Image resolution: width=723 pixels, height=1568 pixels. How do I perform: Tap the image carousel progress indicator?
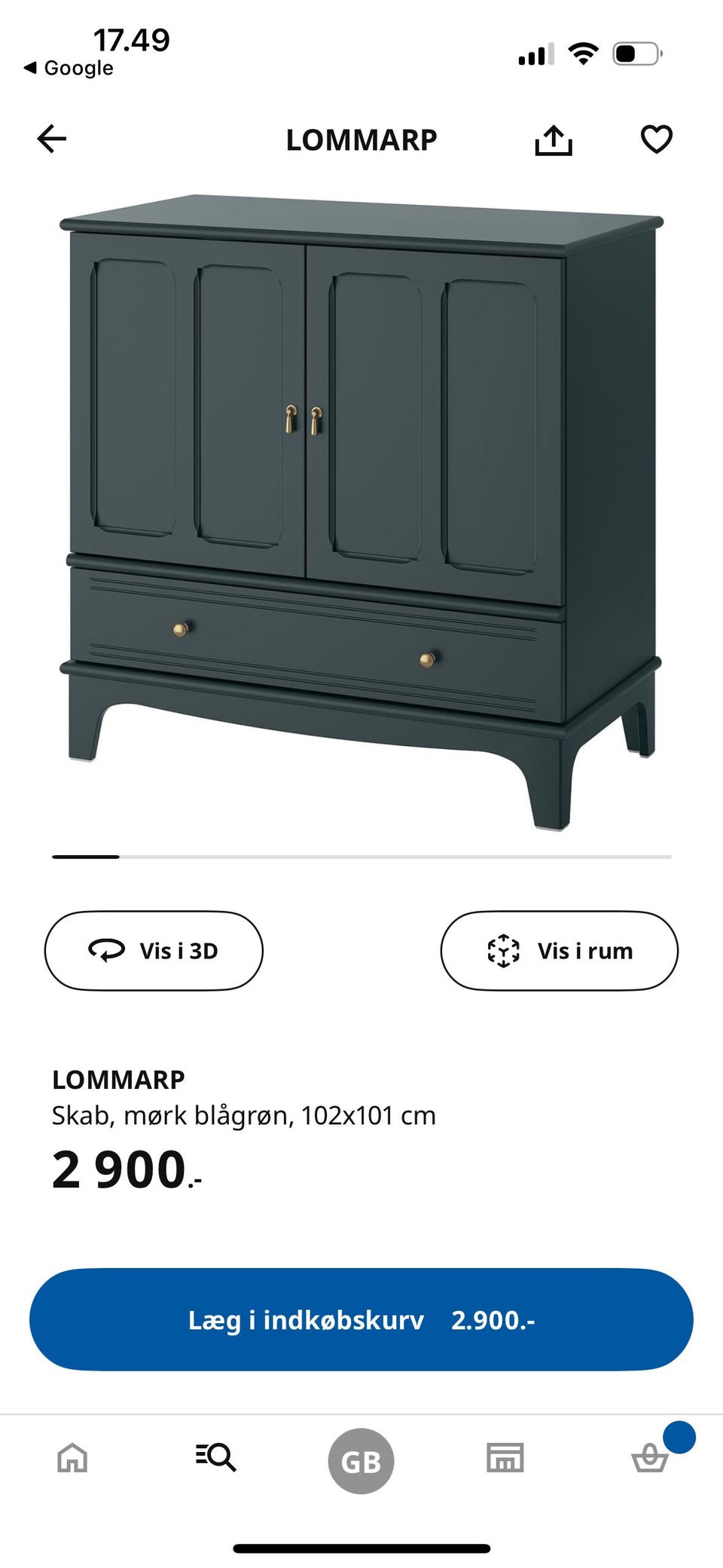pos(85,857)
